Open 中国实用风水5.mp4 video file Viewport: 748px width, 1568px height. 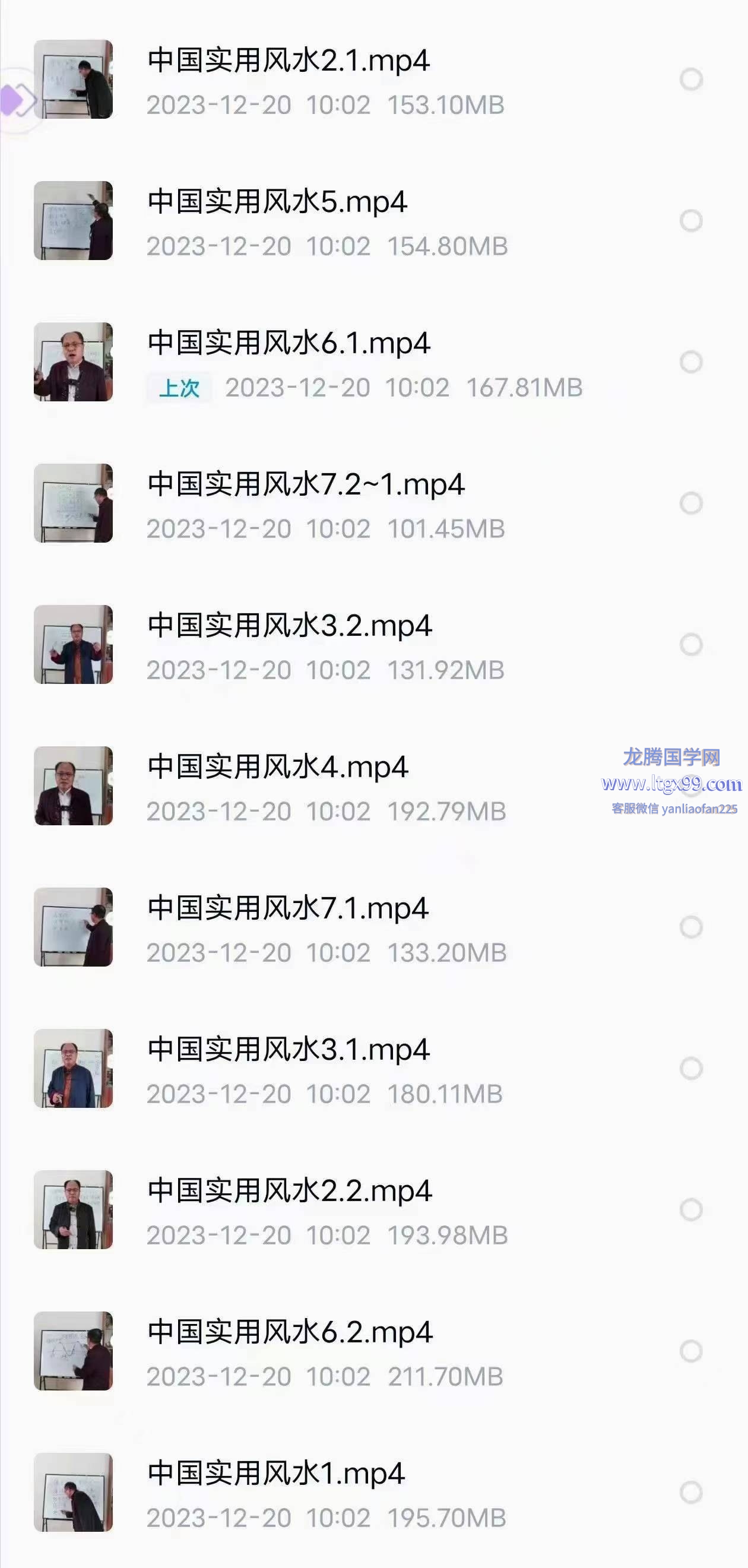[x=277, y=202]
